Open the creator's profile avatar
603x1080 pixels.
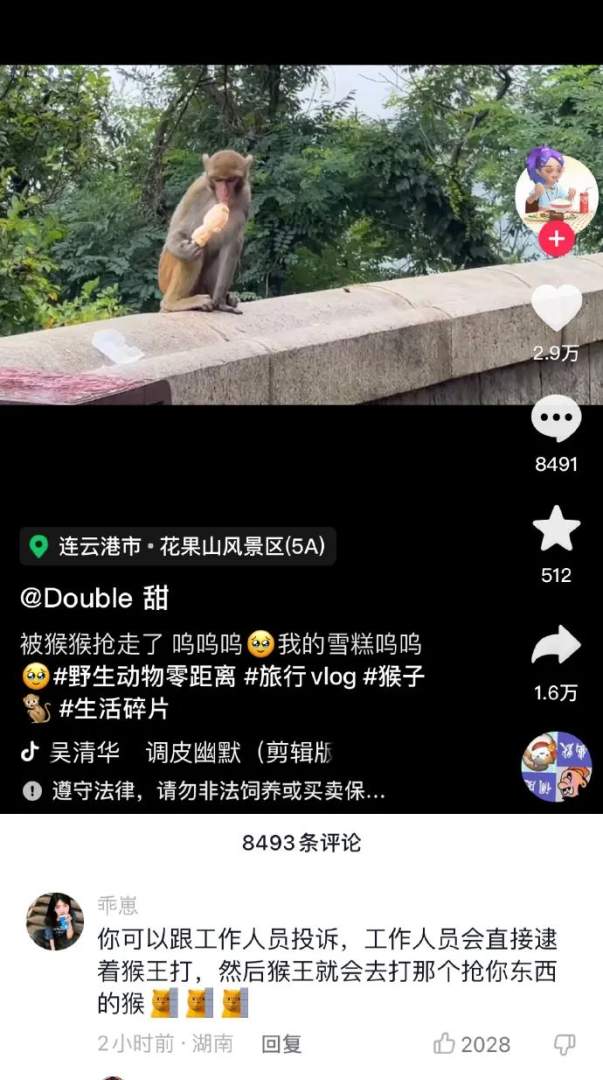coord(556,190)
